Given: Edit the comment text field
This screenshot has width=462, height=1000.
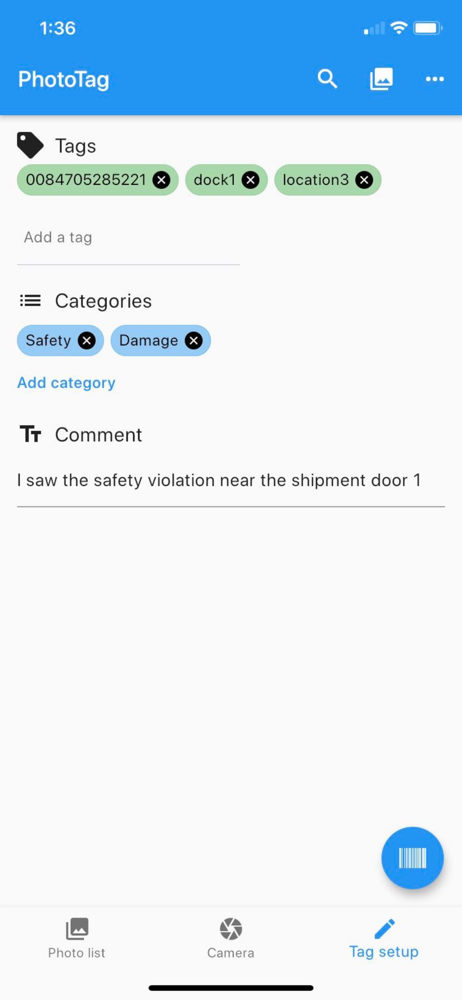Looking at the screenshot, I should coord(230,481).
